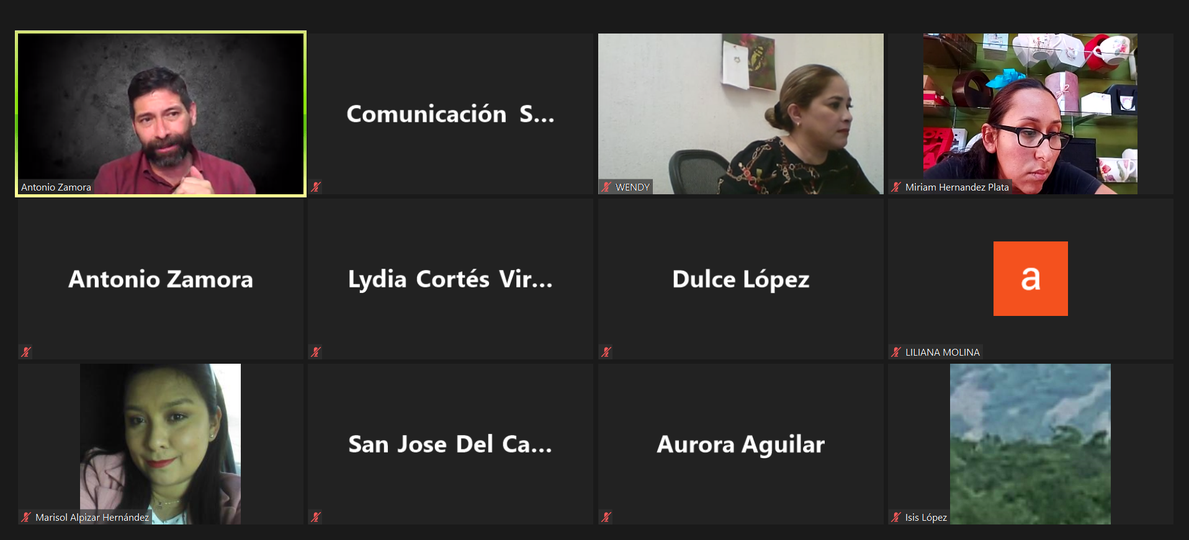Tap the San Jose Del Ca... tile
Viewport: 1189px width, 540px height.
450,444
